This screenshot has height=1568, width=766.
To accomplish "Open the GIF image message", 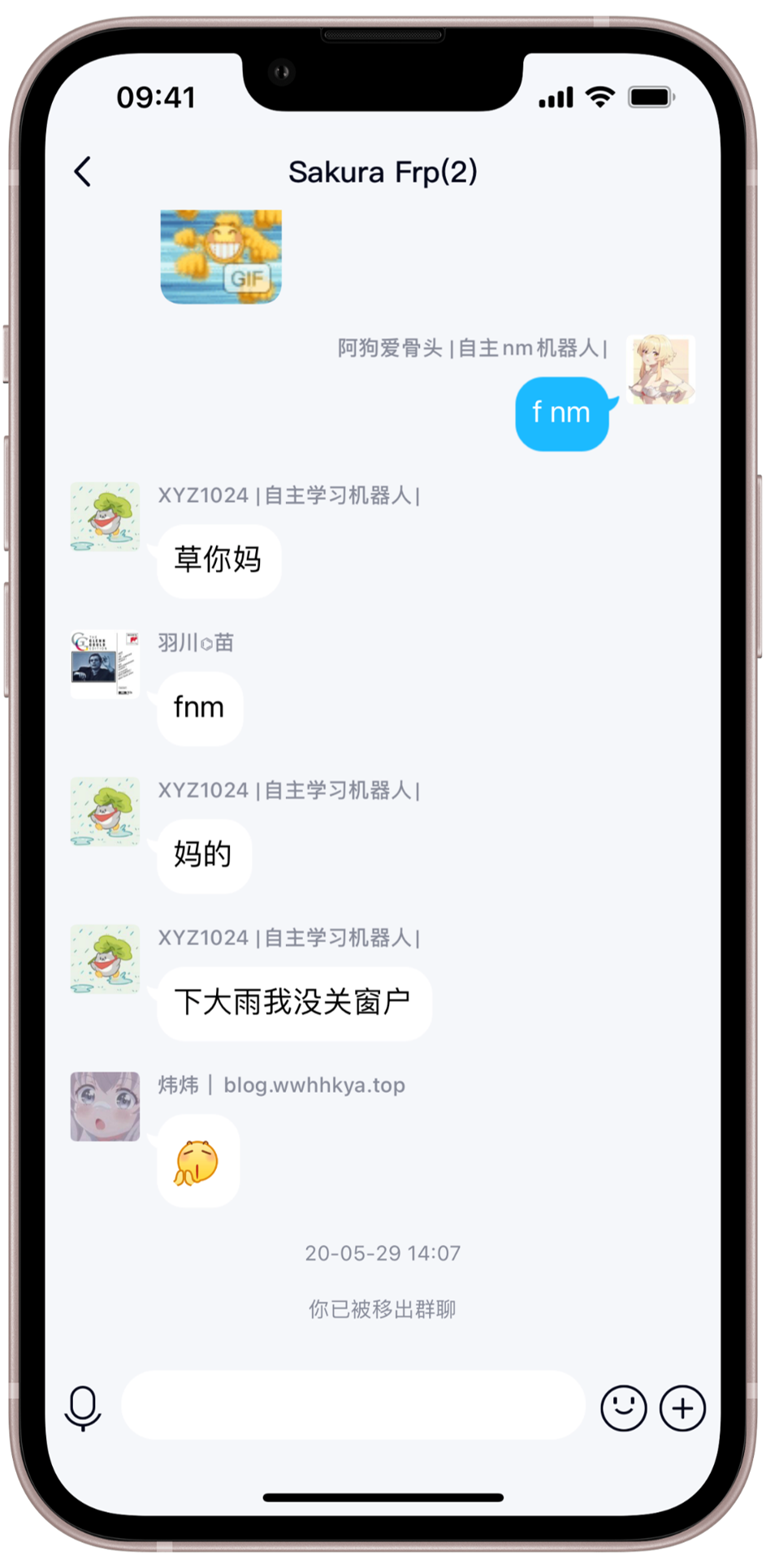I will point(221,257).
